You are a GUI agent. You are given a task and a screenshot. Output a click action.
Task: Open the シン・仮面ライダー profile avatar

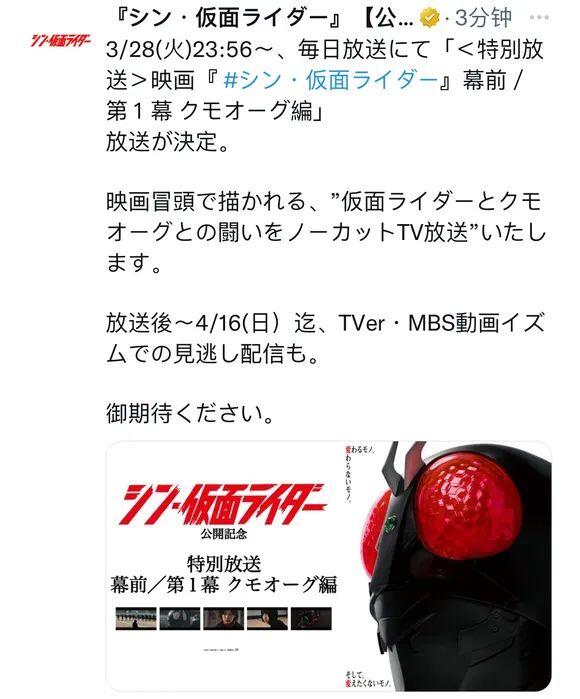(60, 41)
